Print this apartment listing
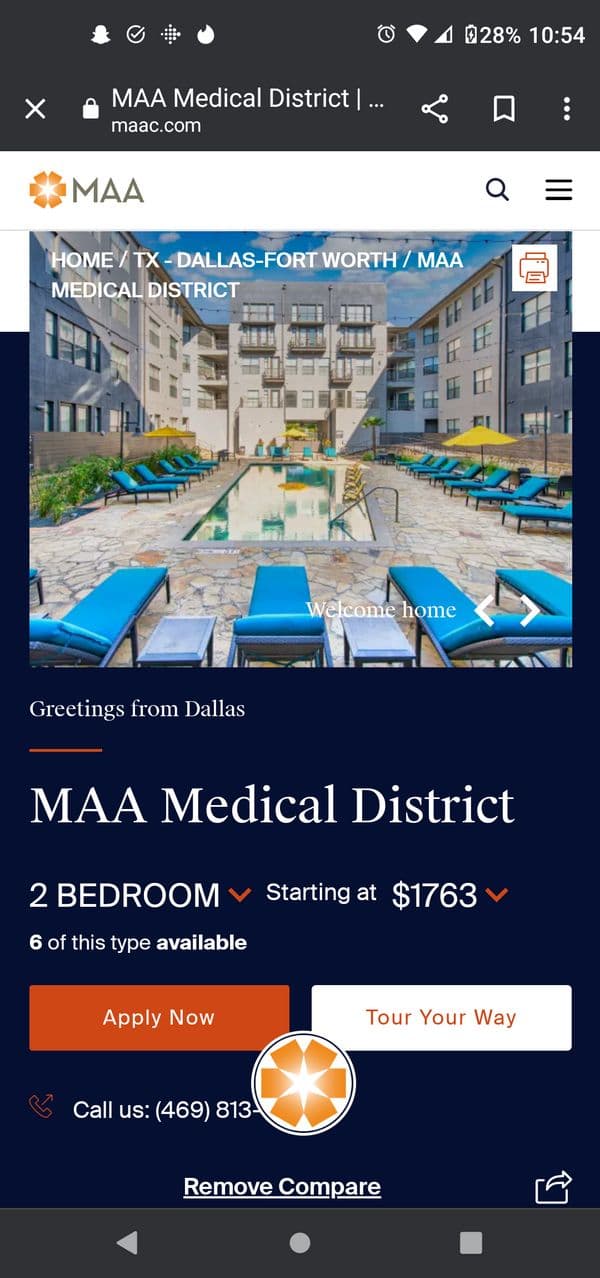This screenshot has width=600, height=1278. (x=534, y=267)
